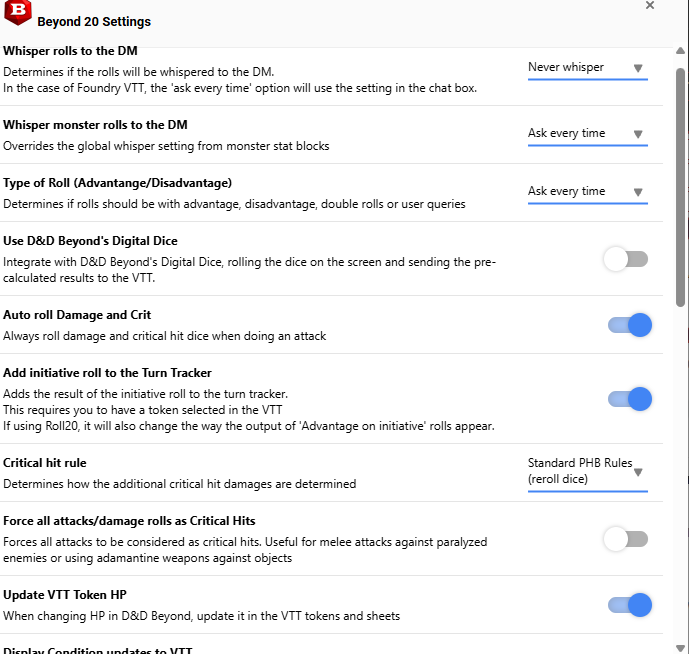Close the Beyond 20 Settings dialog

(x=649, y=5)
